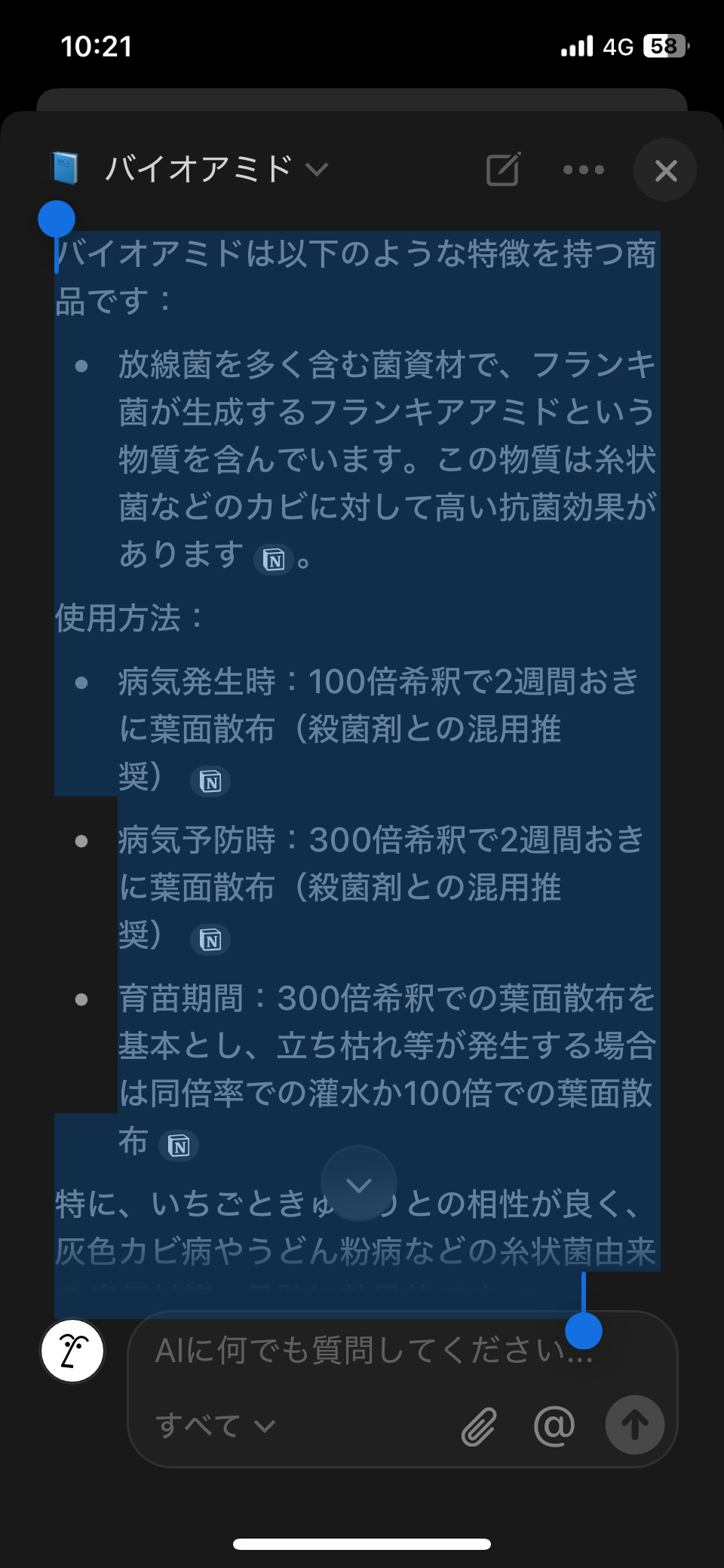Open the すべて source filter dropdown

click(216, 1425)
